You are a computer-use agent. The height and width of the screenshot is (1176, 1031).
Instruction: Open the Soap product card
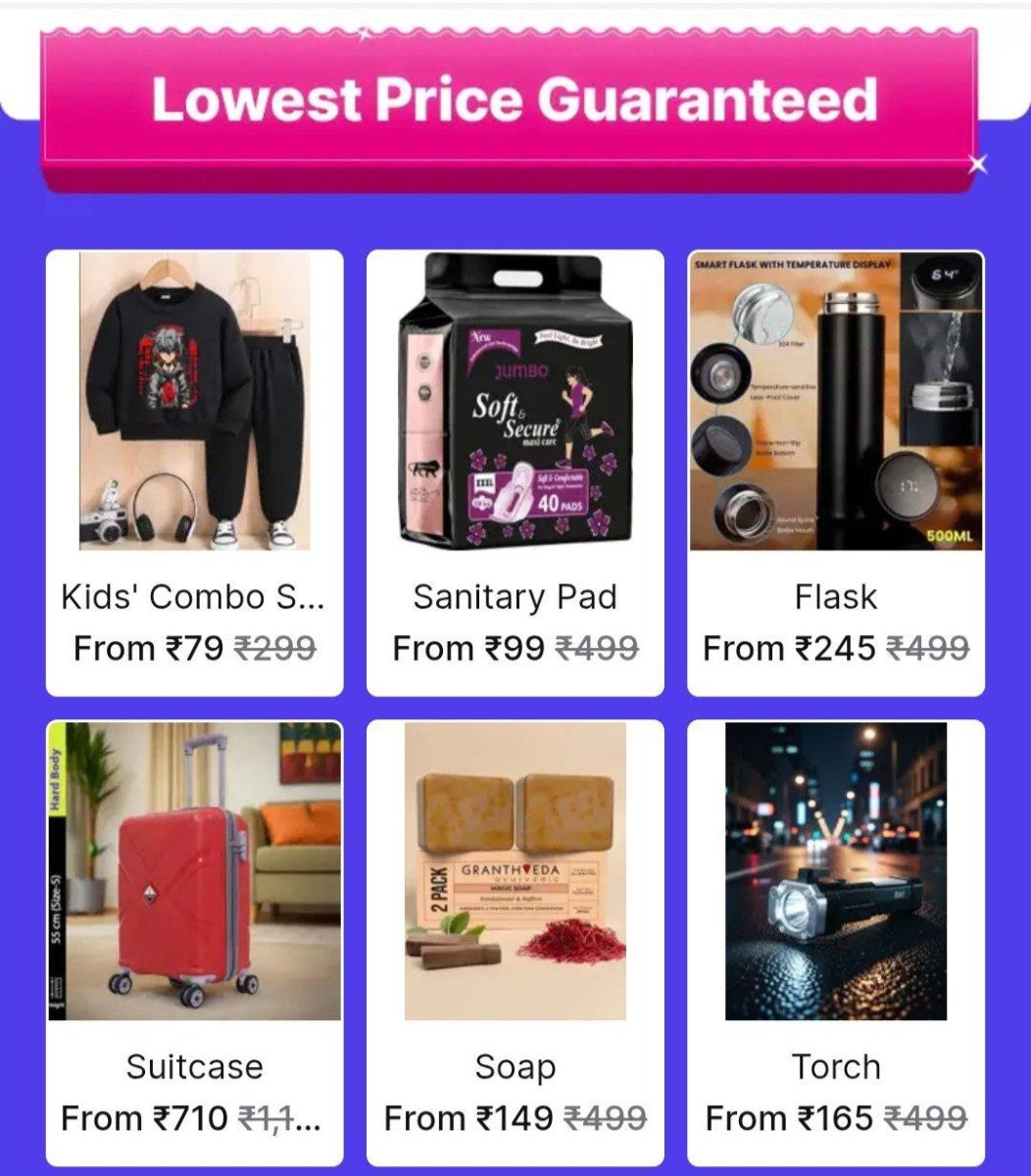point(515,941)
